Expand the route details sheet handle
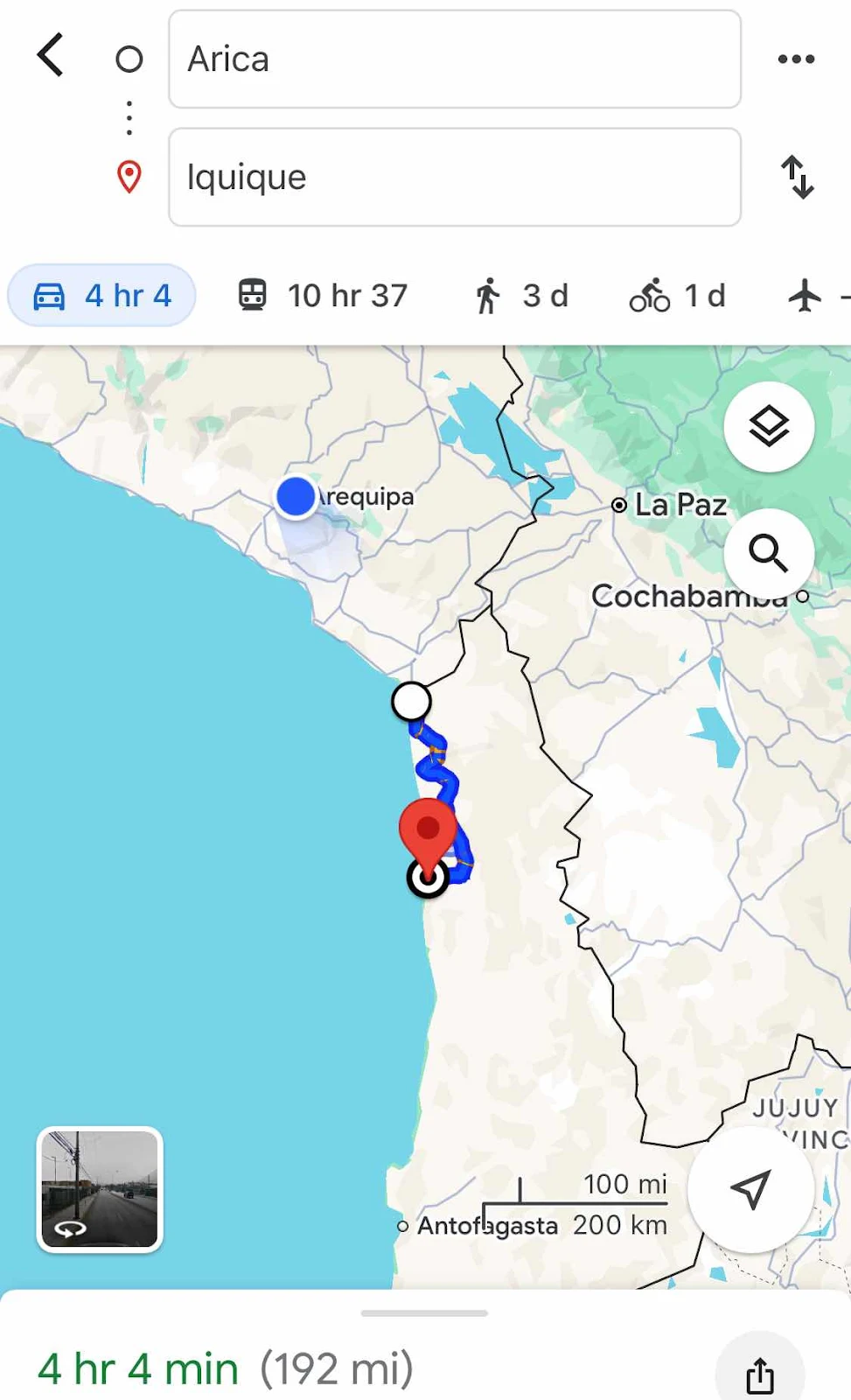Image resolution: width=851 pixels, height=1400 pixels. 425,1313
